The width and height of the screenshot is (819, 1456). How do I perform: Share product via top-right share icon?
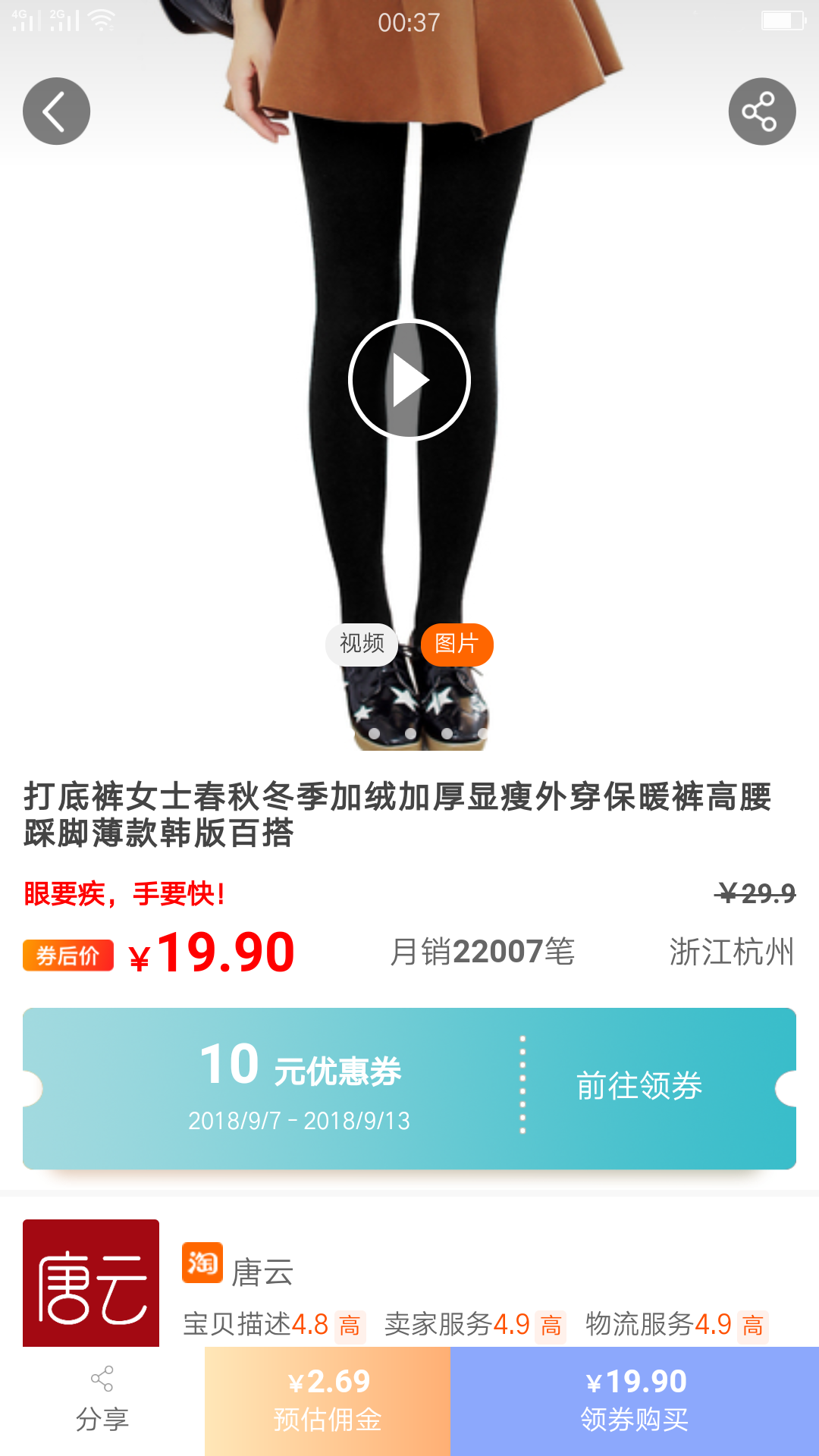pos(761,111)
